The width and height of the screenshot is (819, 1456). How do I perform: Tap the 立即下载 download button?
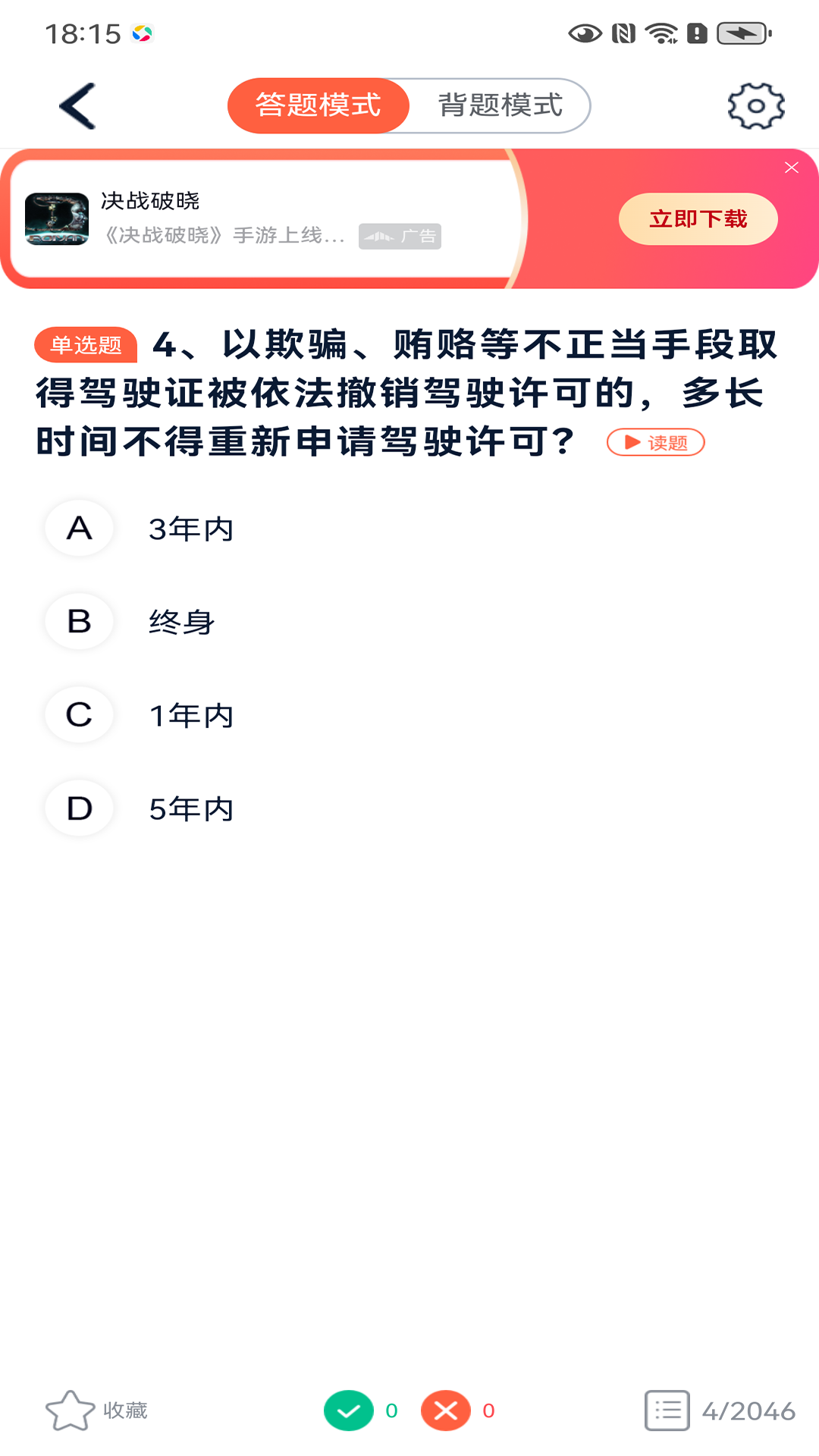698,218
